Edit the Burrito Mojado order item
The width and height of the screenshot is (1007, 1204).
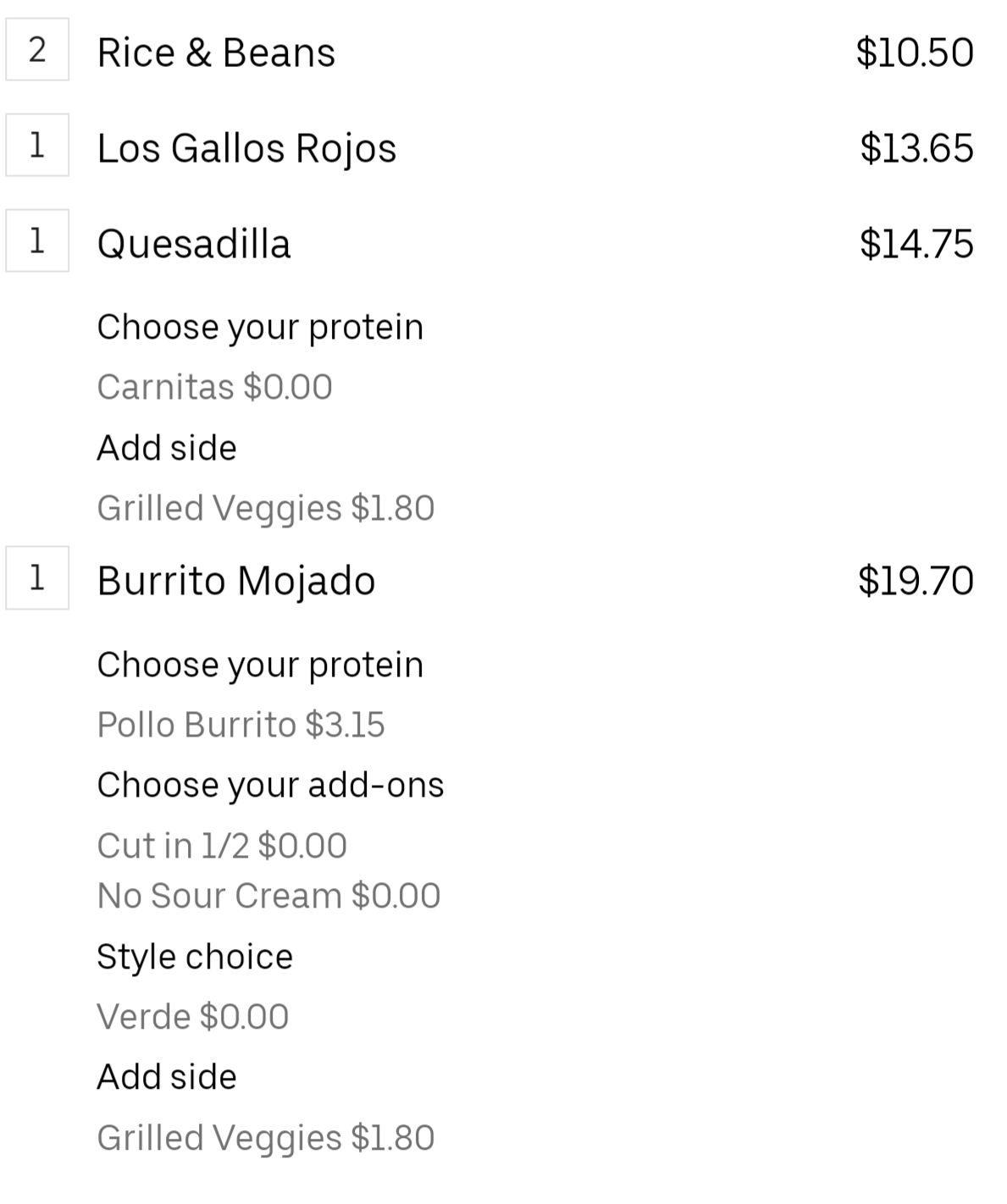236,581
